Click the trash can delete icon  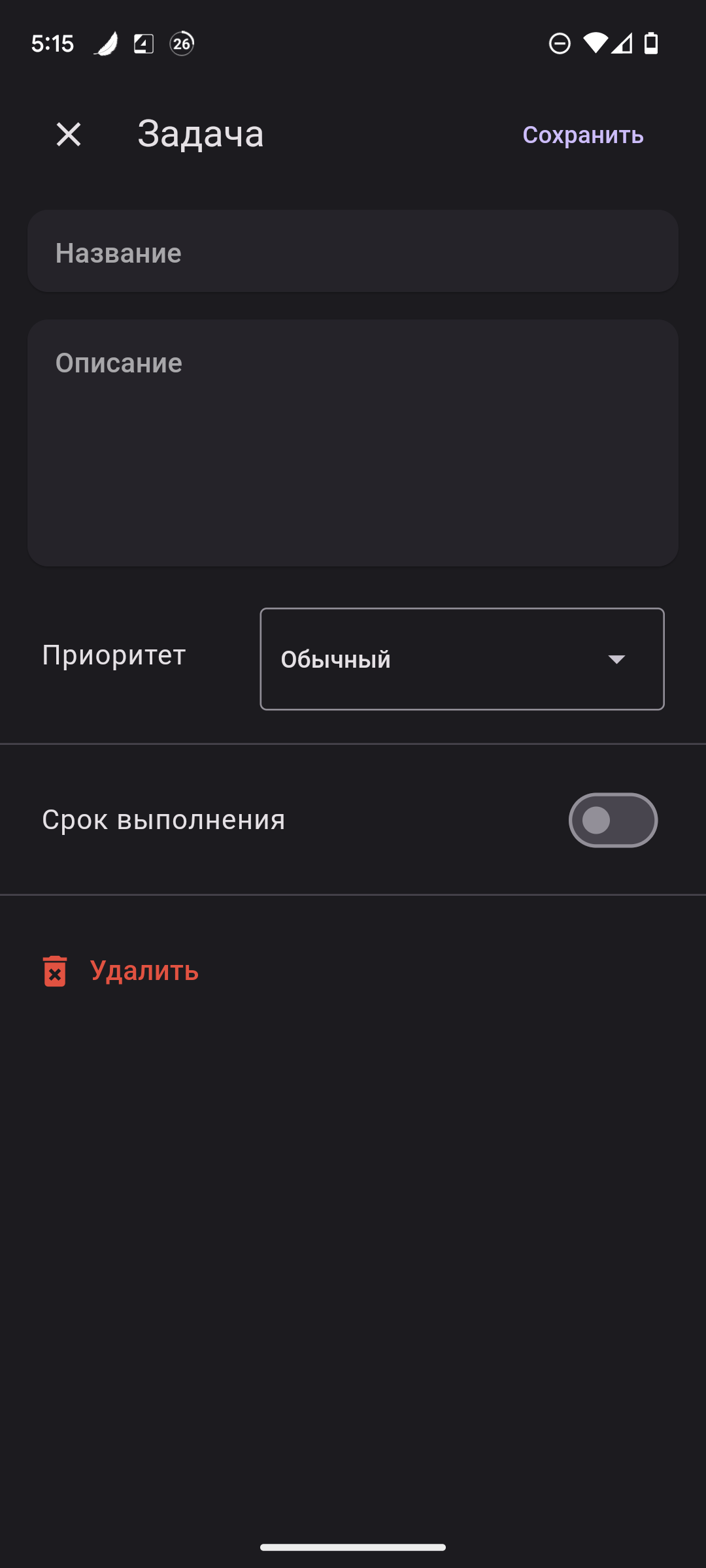[56, 971]
